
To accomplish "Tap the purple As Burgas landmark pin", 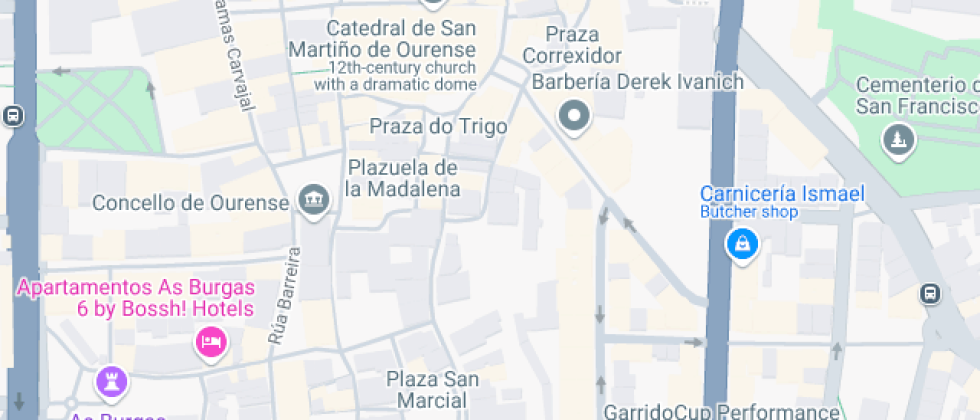I will pos(110,381).
